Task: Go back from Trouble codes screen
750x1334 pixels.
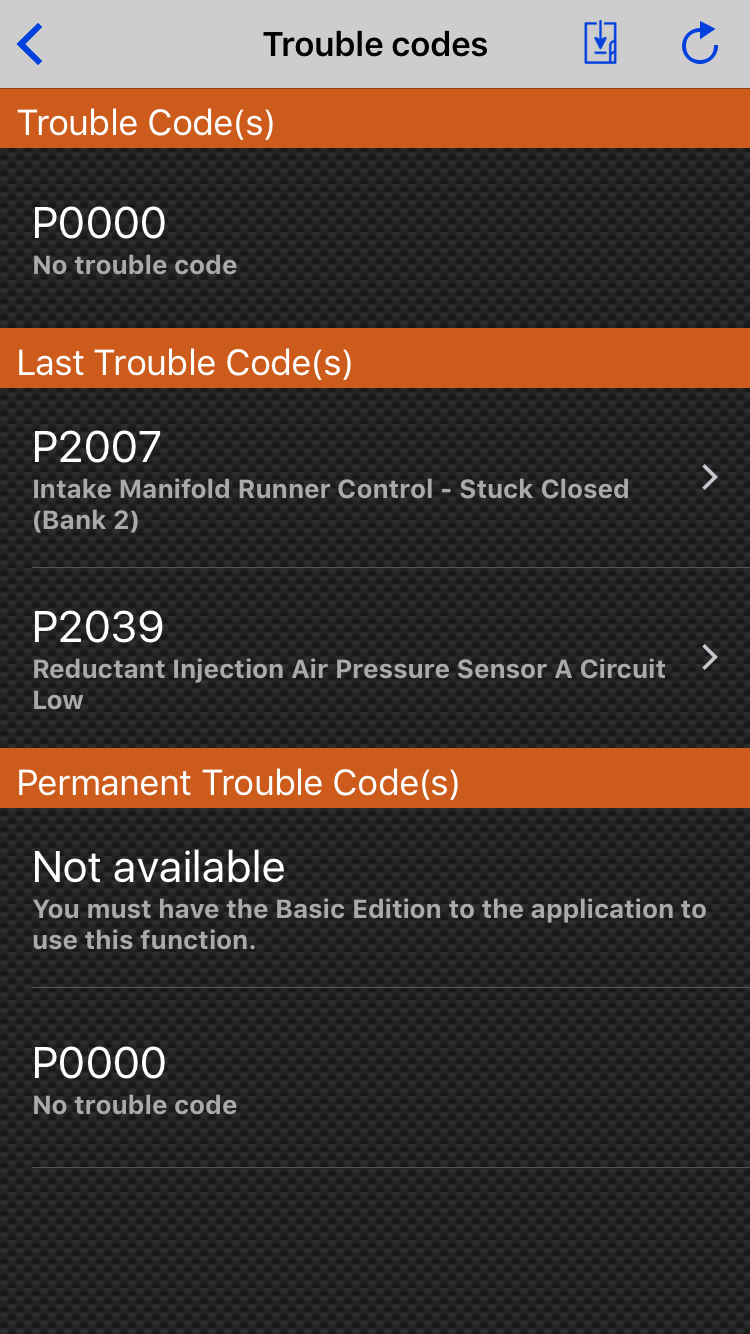Action: (x=30, y=45)
